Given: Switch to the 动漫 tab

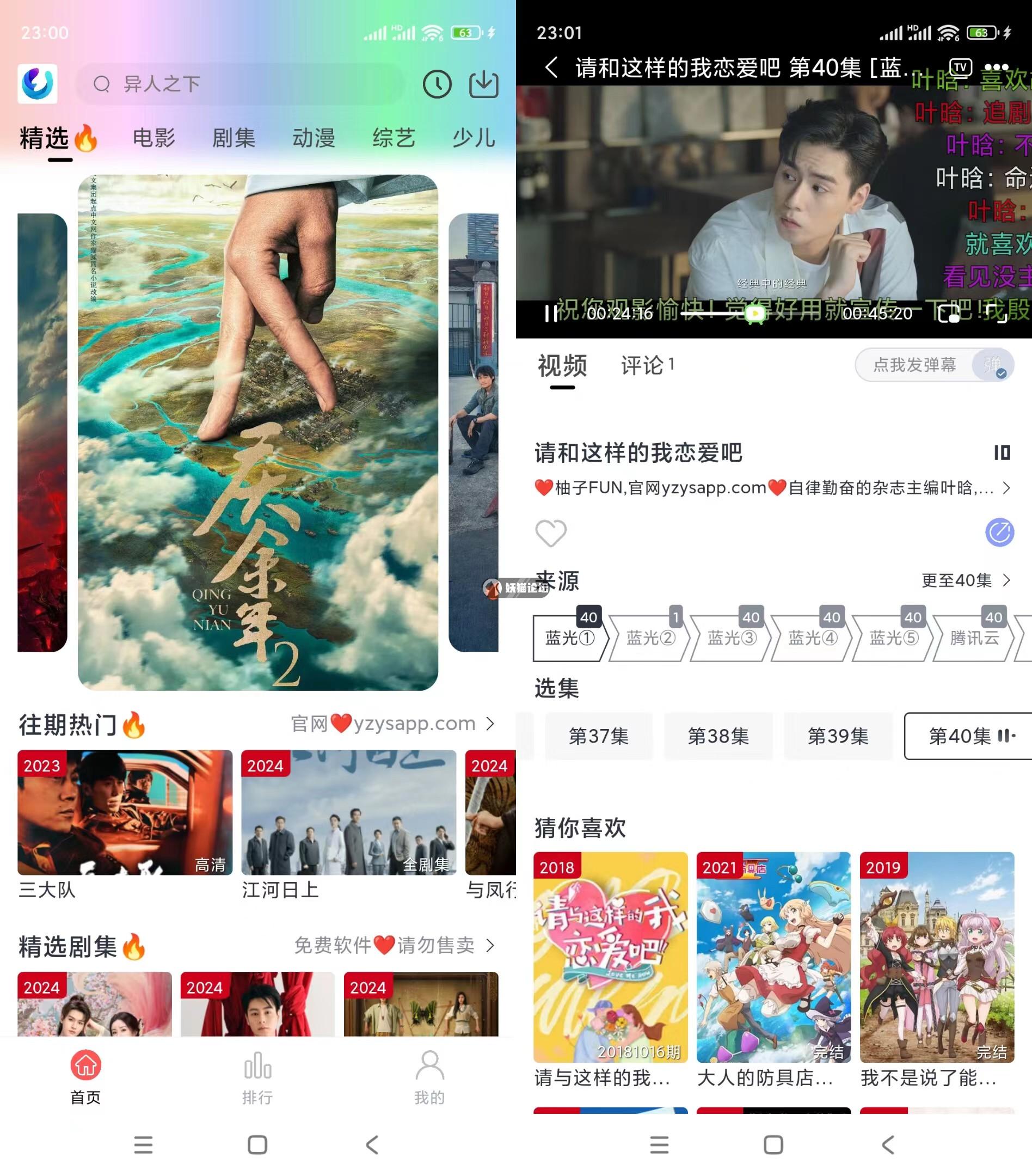Looking at the screenshot, I should (x=314, y=138).
